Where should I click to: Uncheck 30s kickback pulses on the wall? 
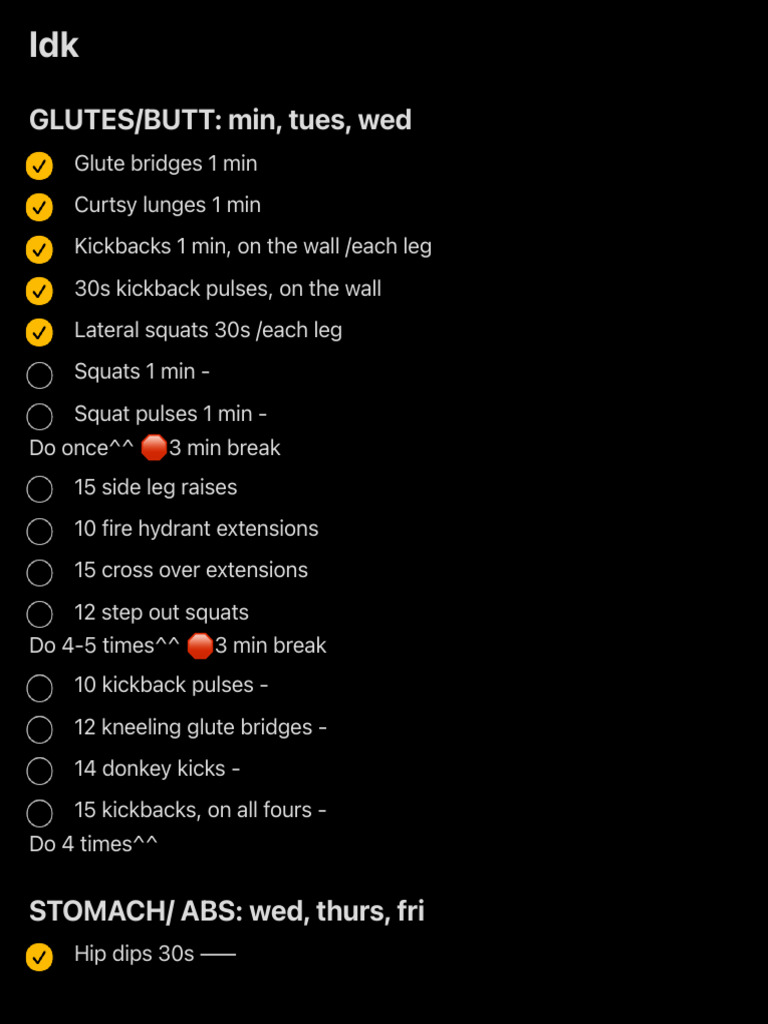[x=39, y=291]
